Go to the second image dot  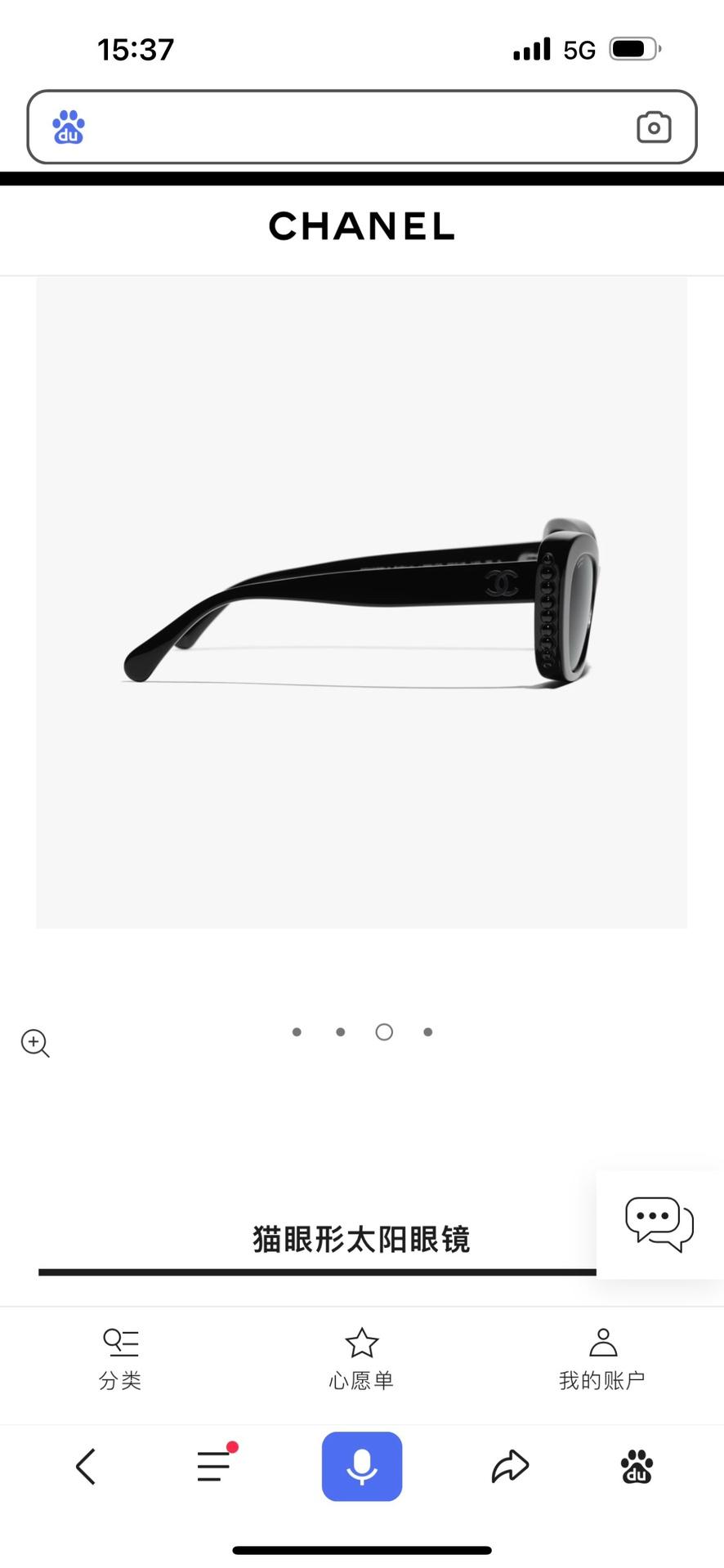[341, 1032]
